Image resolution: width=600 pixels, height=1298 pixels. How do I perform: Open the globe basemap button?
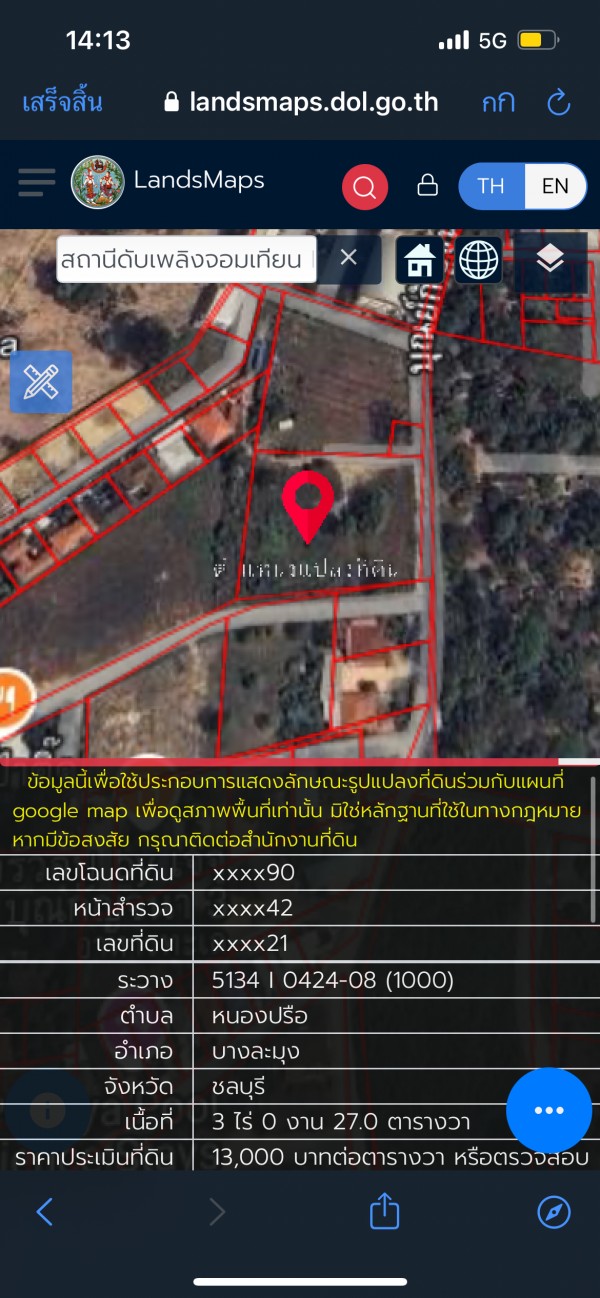click(x=479, y=260)
